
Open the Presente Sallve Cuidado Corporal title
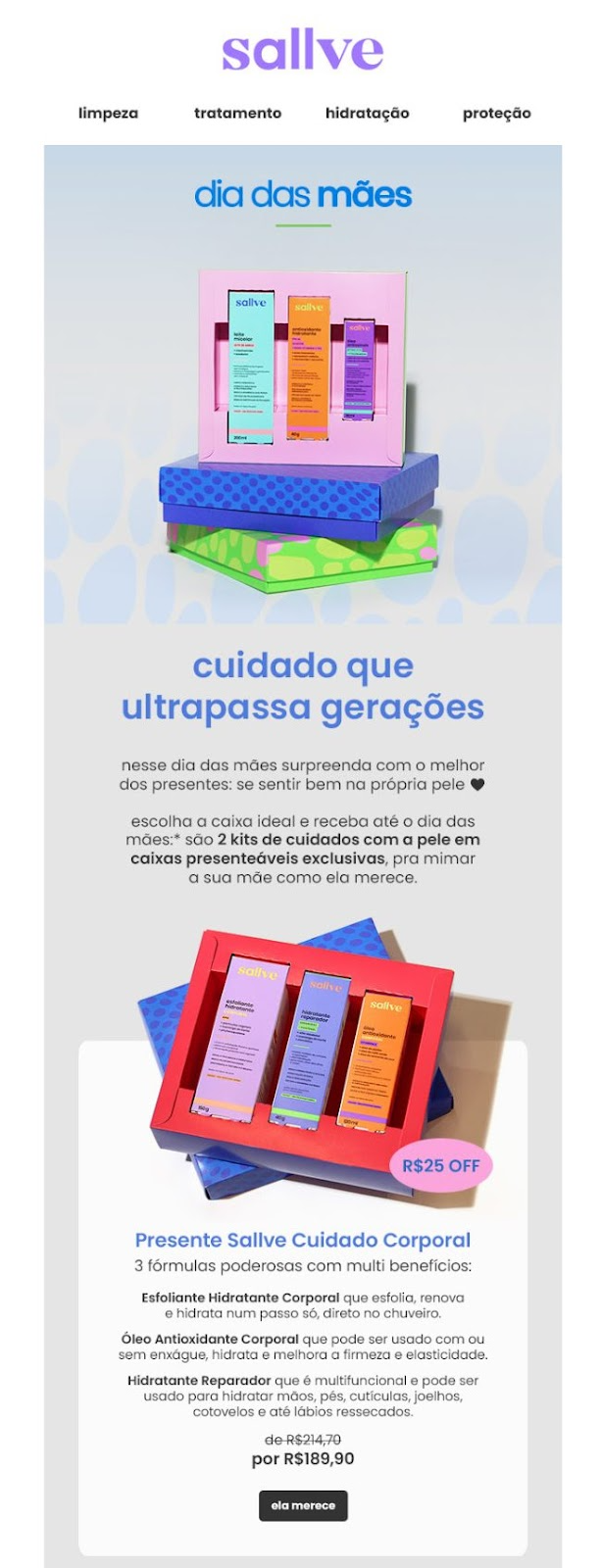pyautogui.click(x=303, y=1240)
